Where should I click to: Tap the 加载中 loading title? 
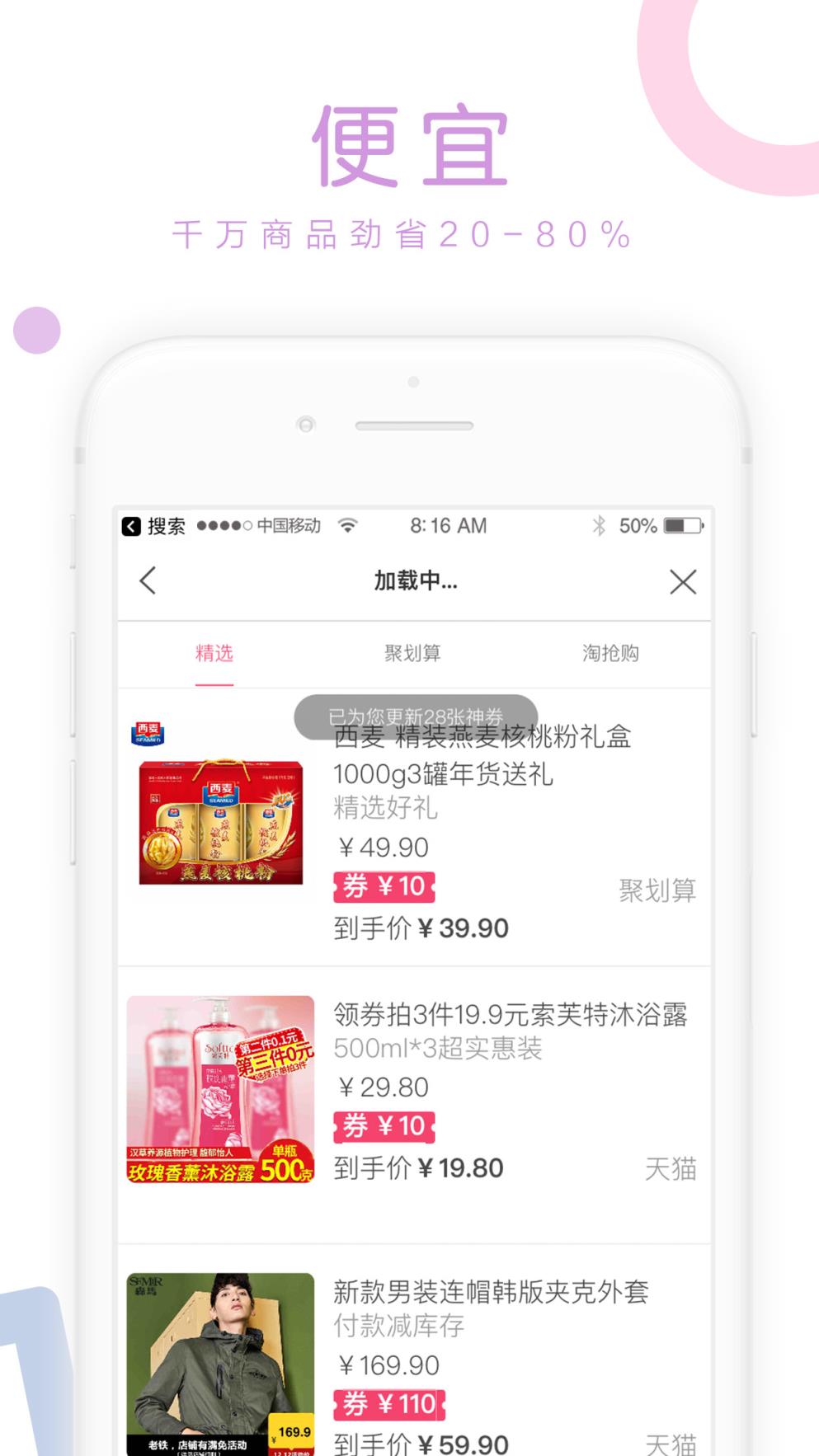click(x=415, y=581)
